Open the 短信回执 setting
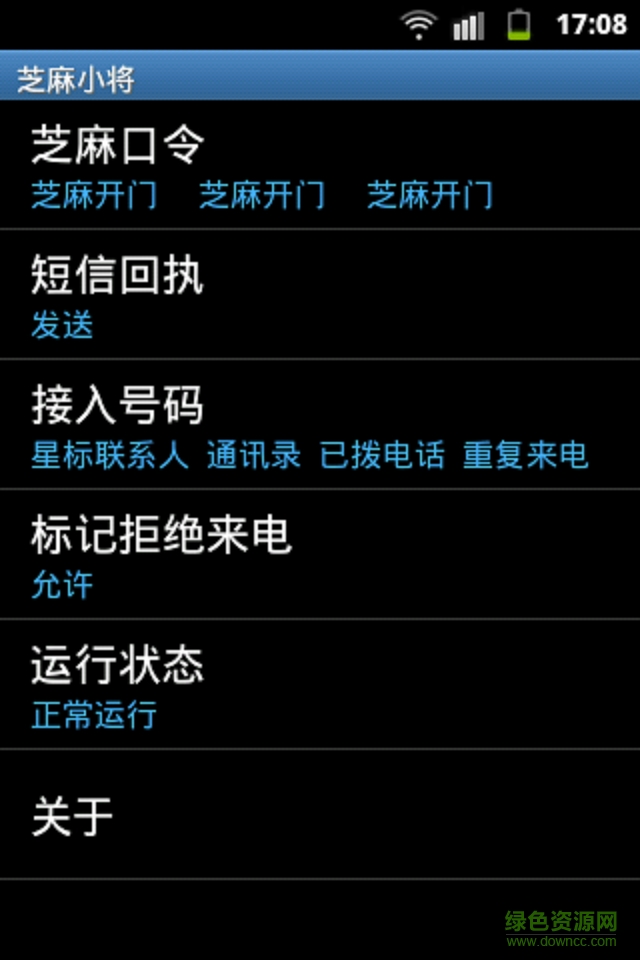 (320, 295)
